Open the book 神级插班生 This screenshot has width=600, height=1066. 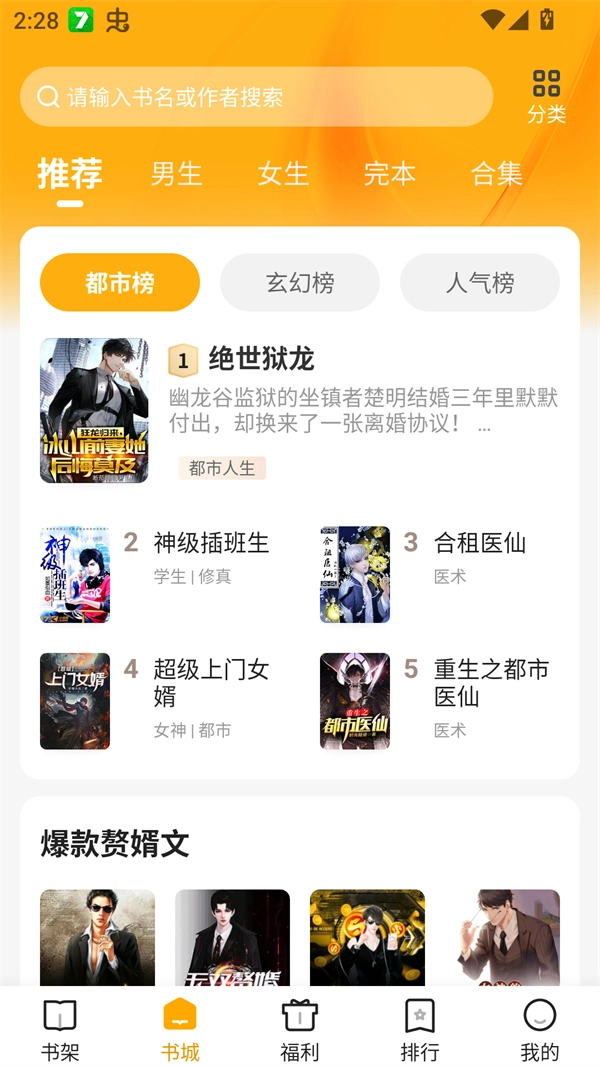coord(210,544)
